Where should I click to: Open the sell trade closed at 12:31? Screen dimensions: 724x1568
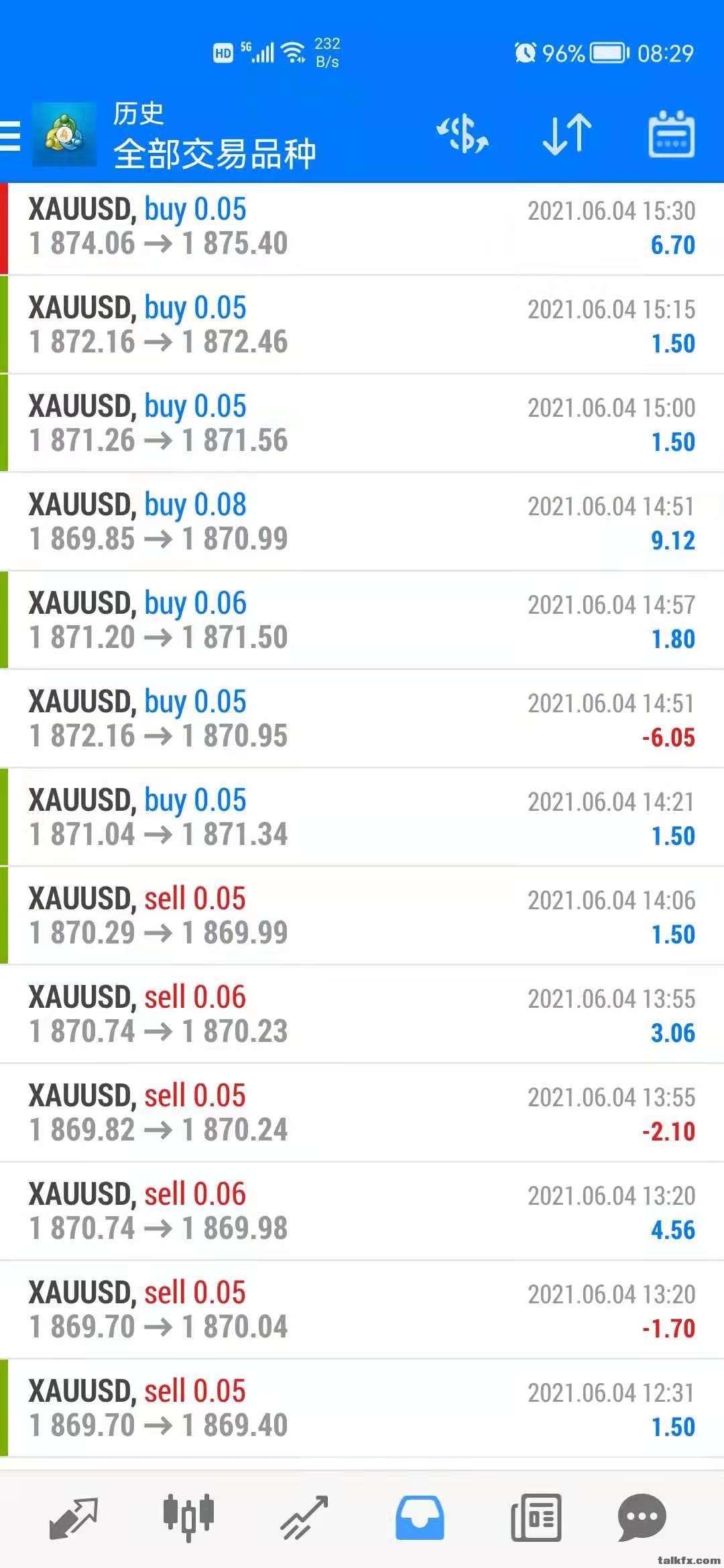click(362, 1409)
